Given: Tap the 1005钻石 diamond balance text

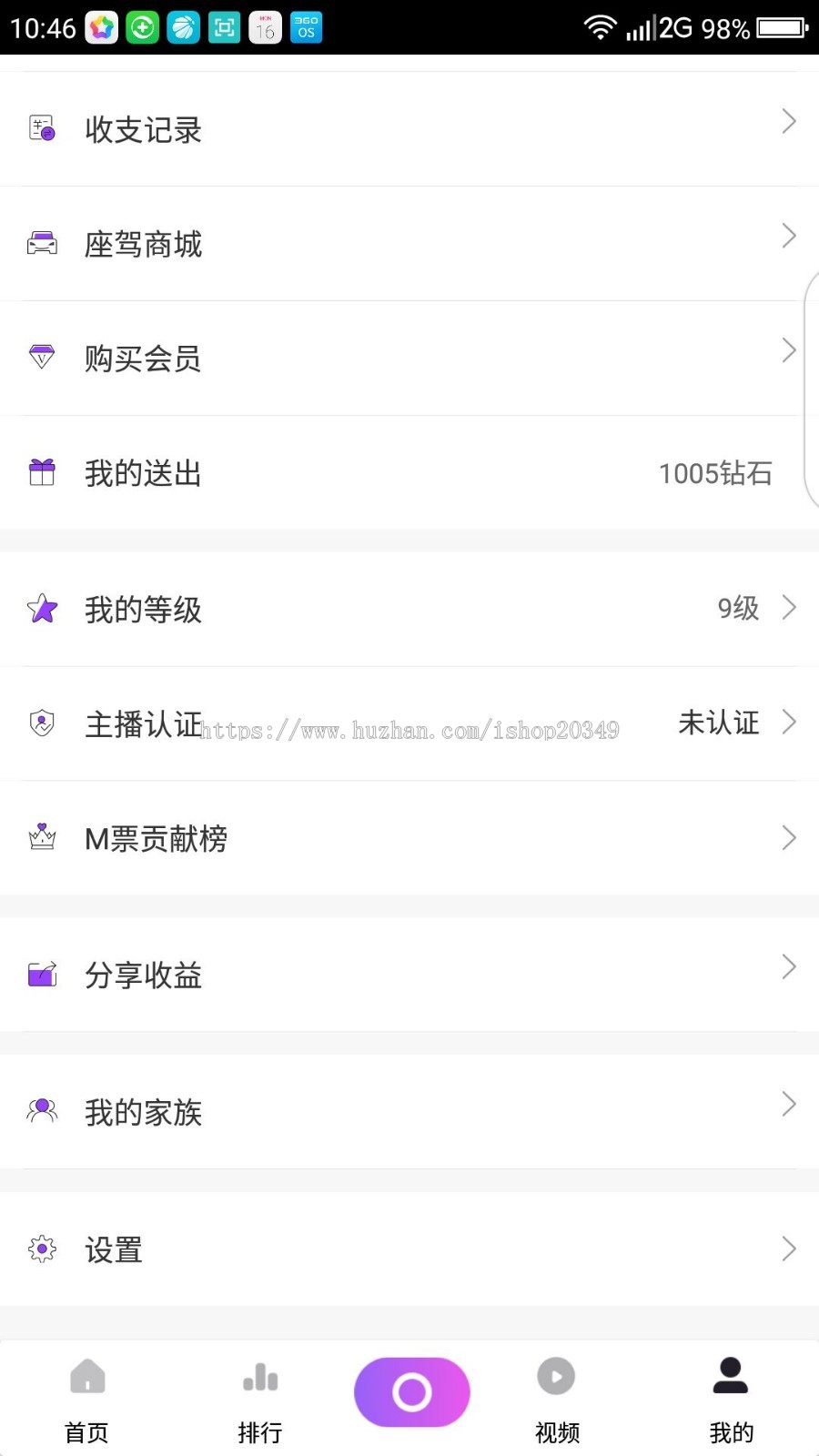Looking at the screenshot, I should [715, 472].
